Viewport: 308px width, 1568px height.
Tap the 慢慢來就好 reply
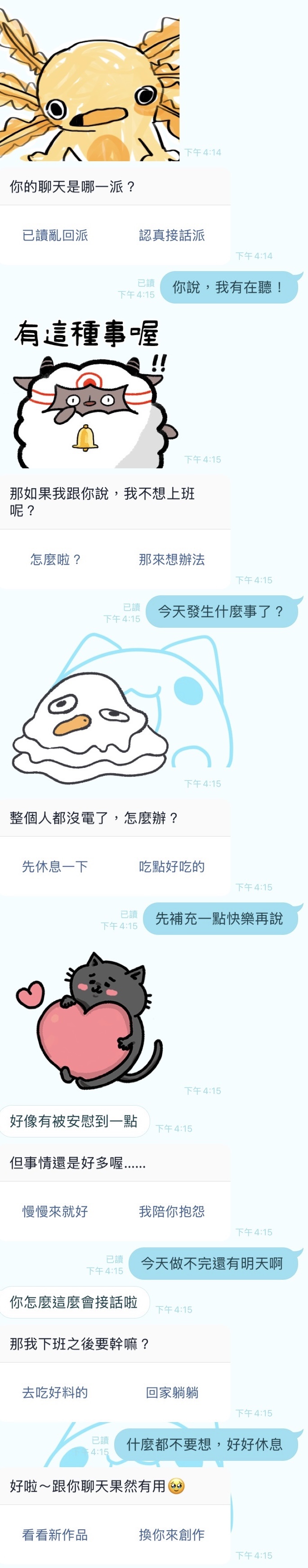[x=55, y=1211]
